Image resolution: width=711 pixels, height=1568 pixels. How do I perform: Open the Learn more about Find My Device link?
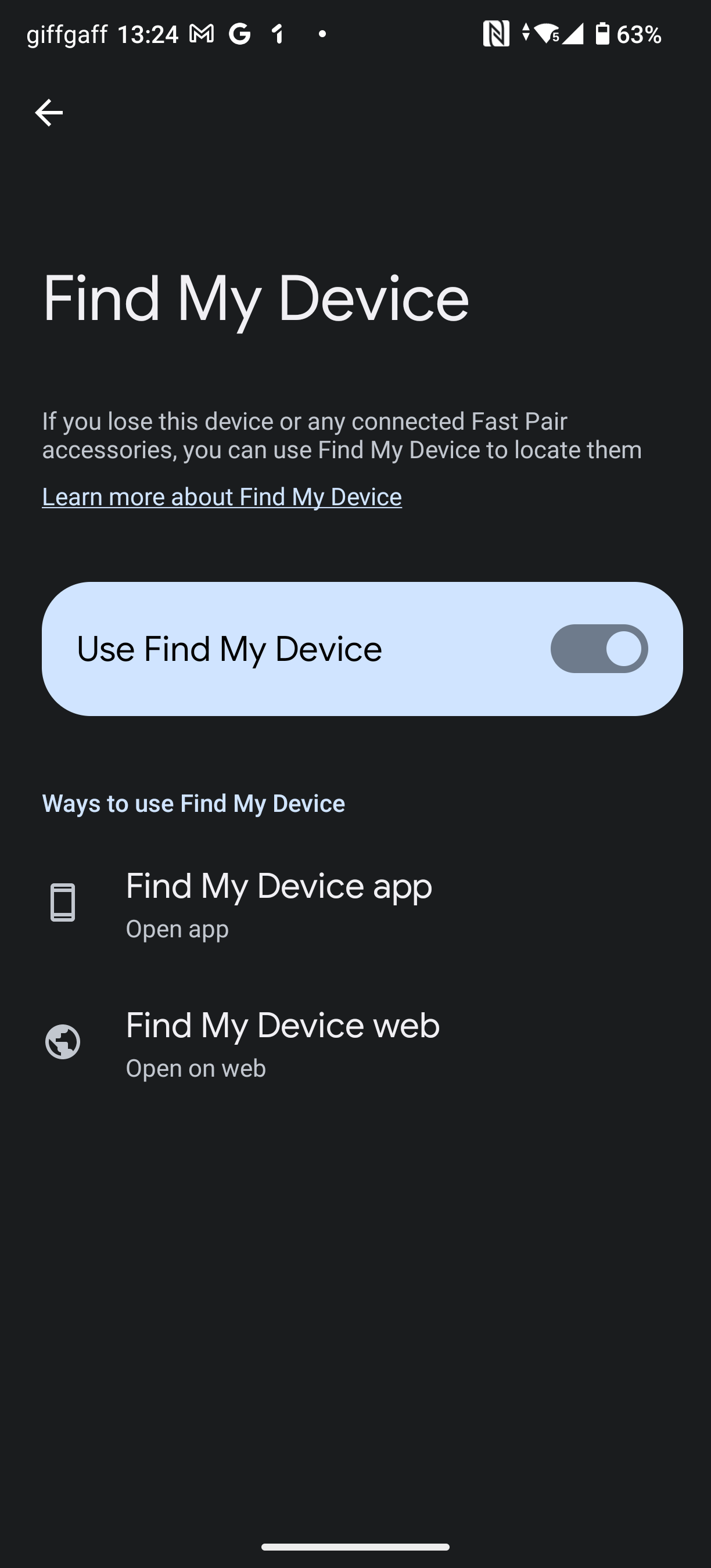click(x=221, y=497)
